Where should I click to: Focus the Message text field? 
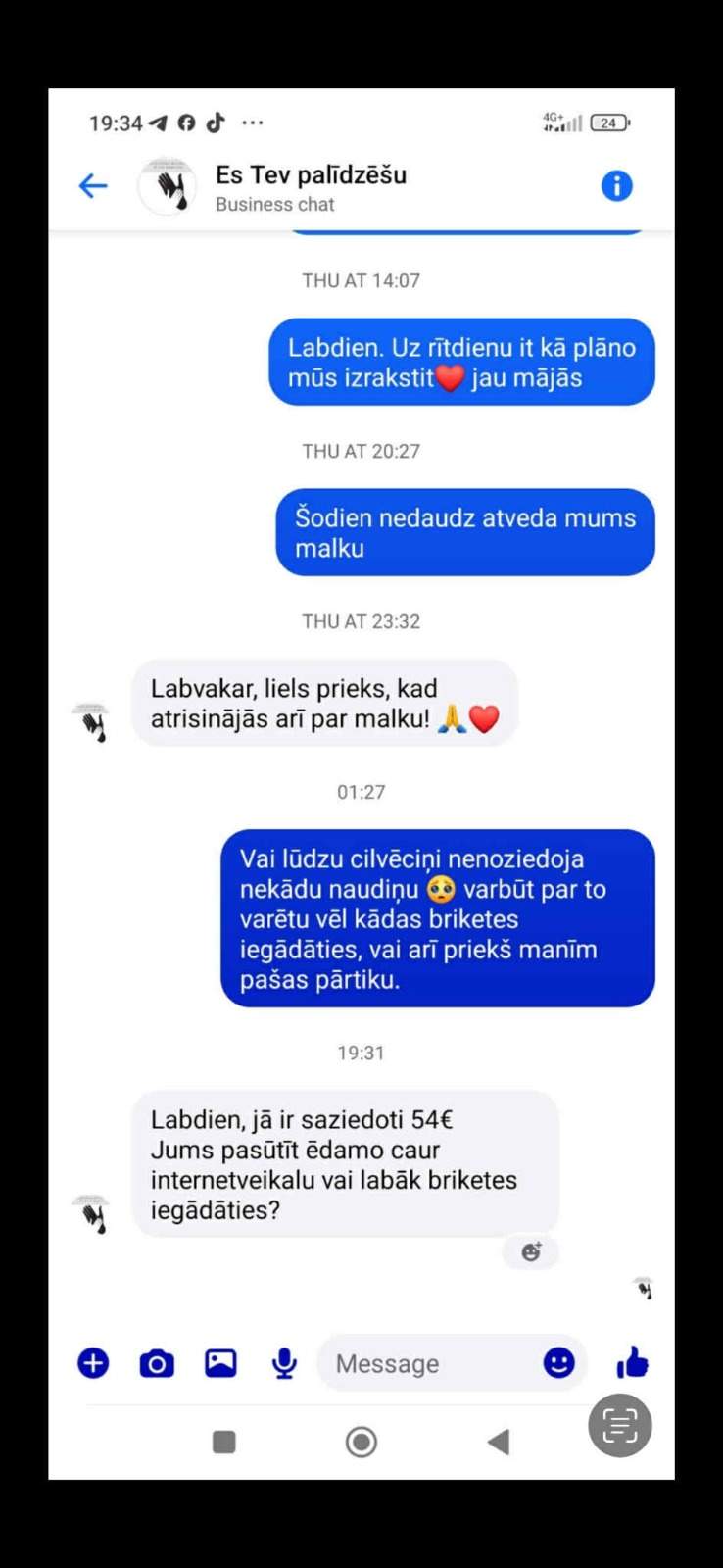tap(431, 1363)
